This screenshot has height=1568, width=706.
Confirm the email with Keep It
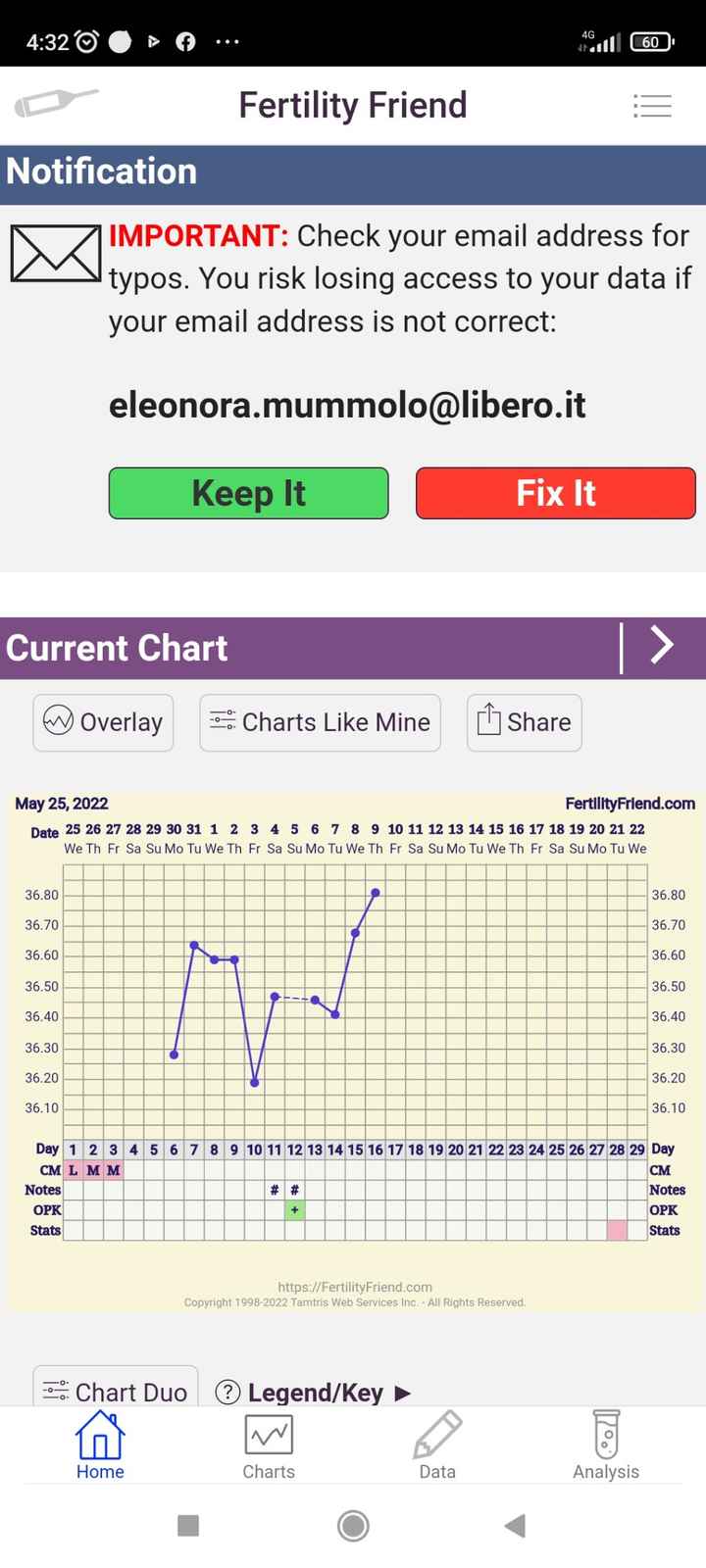(x=248, y=493)
